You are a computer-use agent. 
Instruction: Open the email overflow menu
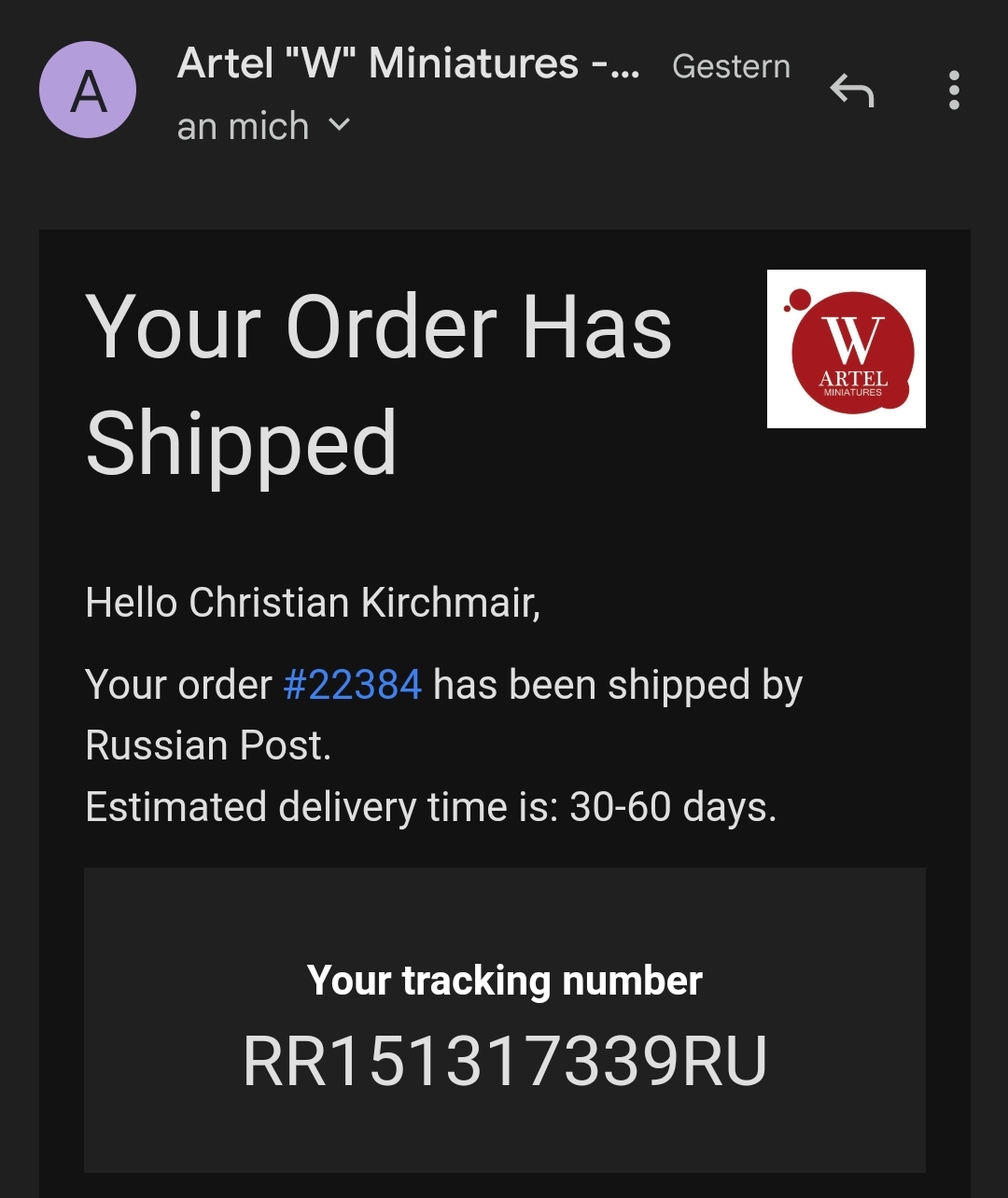953,91
